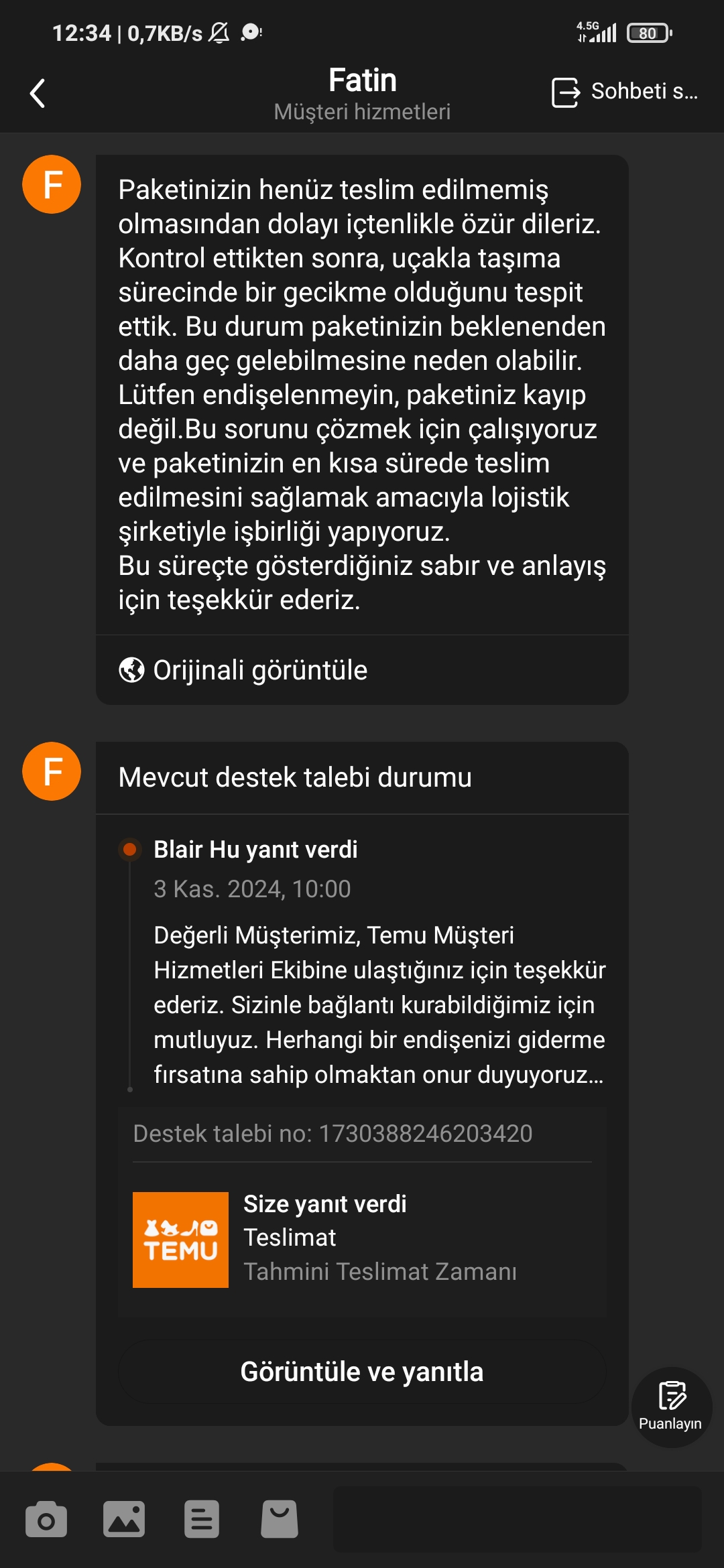Rate the service with Puanlayın
The height and width of the screenshot is (1568, 724).
[x=671, y=1407]
